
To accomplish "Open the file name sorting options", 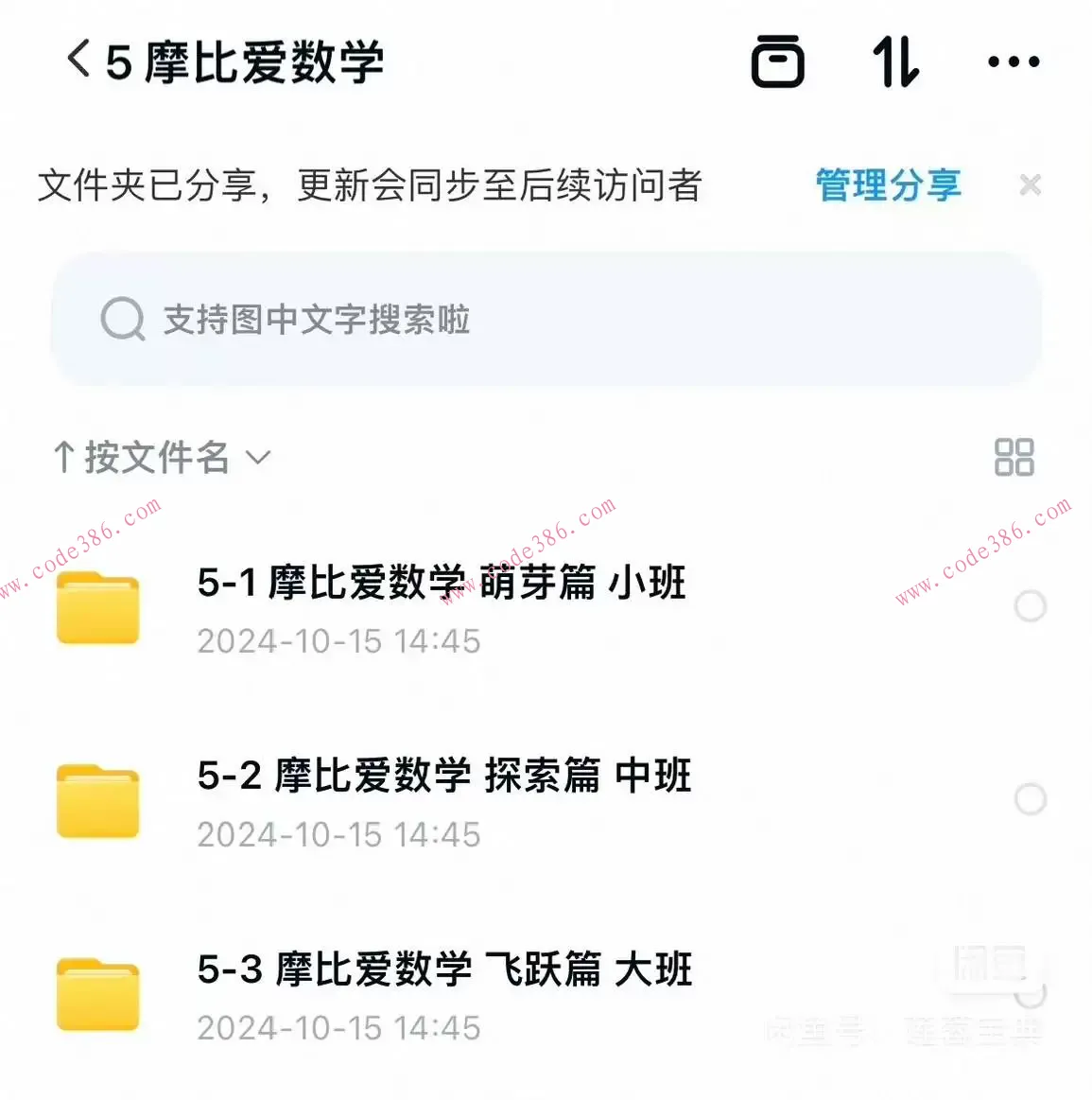I will click(x=156, y=458).
